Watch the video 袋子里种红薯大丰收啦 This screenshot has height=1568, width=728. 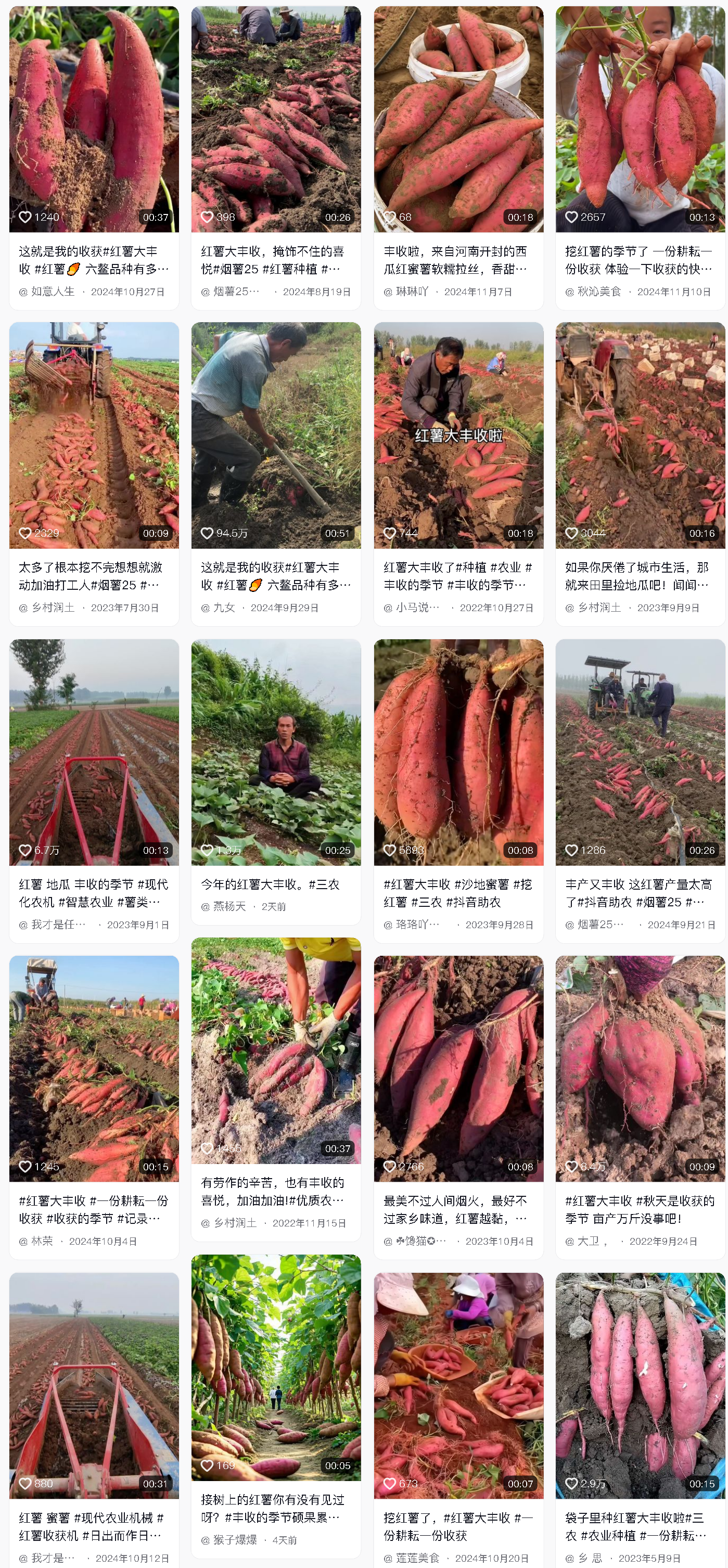pos(640,1385)
